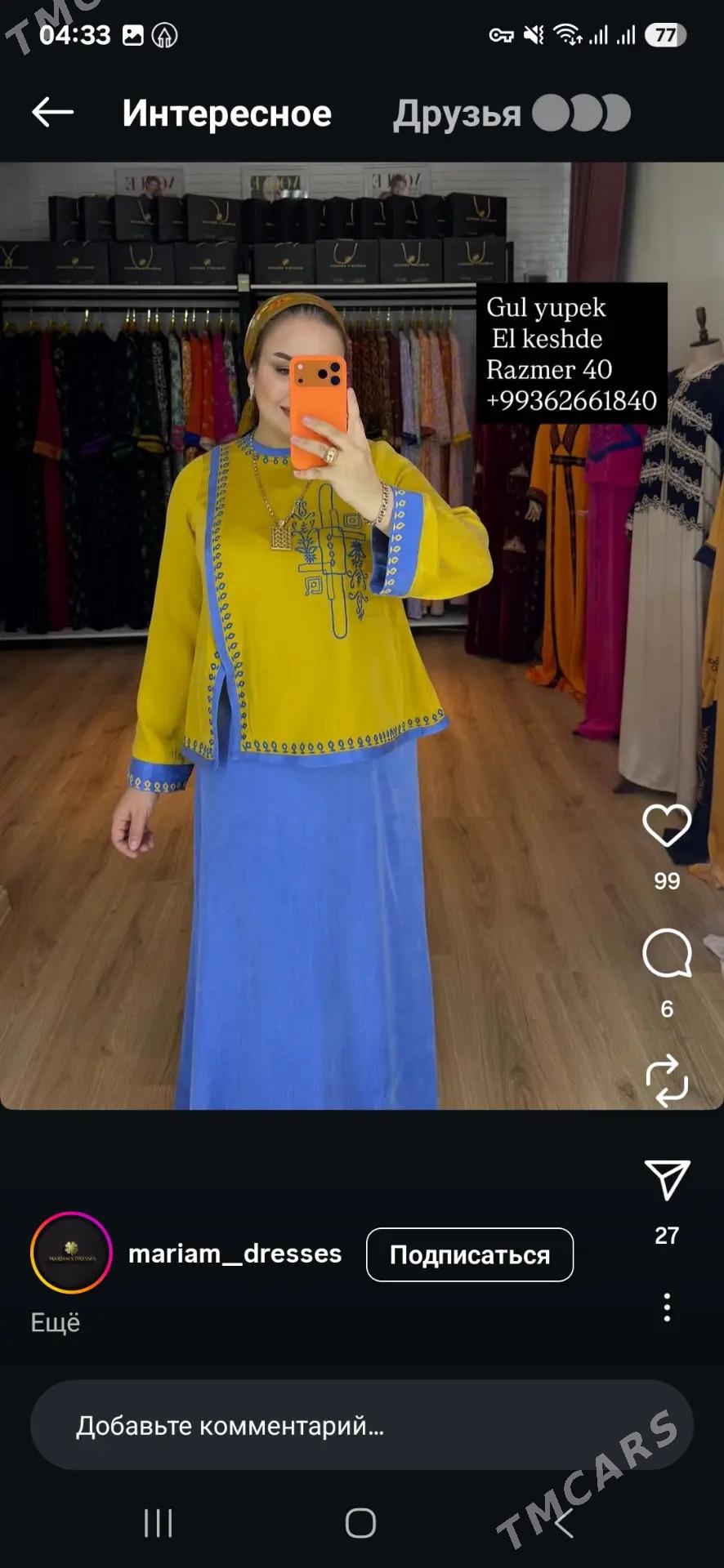Image resolution: width=724 pixels, height=1568 pixels.
Task: Select the Интересное tab
Action: 227,114
